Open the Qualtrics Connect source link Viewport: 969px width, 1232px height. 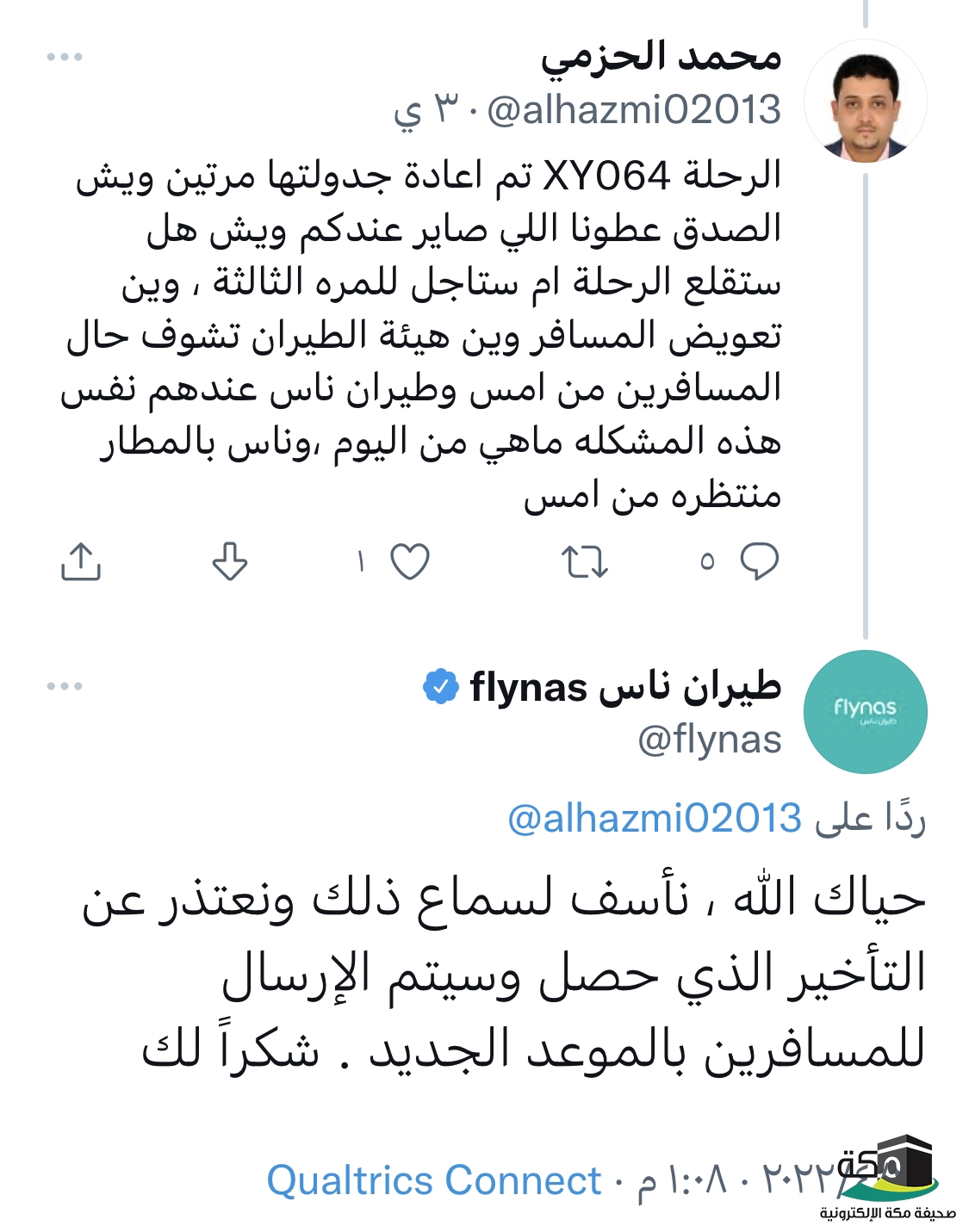pyautogui.click(x=433, y=1180)
